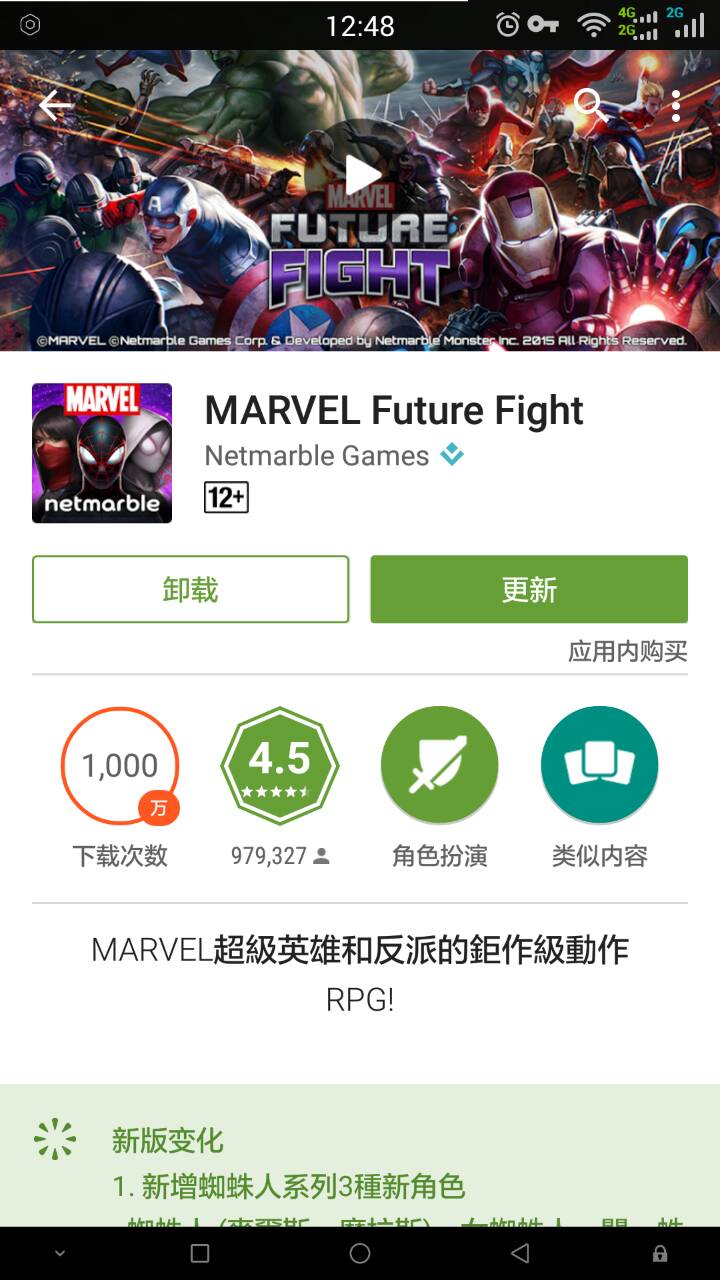The height and width of the screenshot is (1280, 720).
Task: Open recent apps with the square button
Action: coord(200,1253)
